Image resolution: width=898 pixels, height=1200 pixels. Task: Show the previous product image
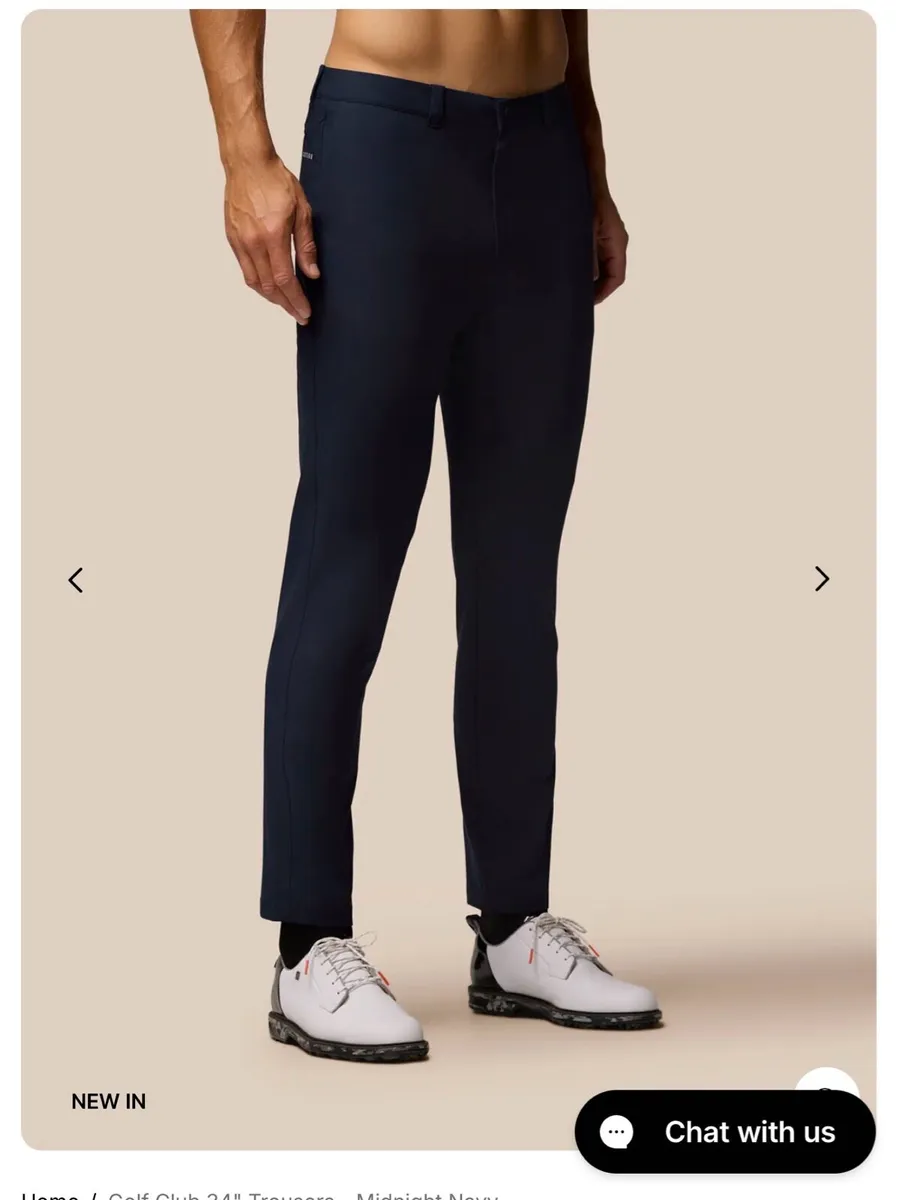point(76,580)
